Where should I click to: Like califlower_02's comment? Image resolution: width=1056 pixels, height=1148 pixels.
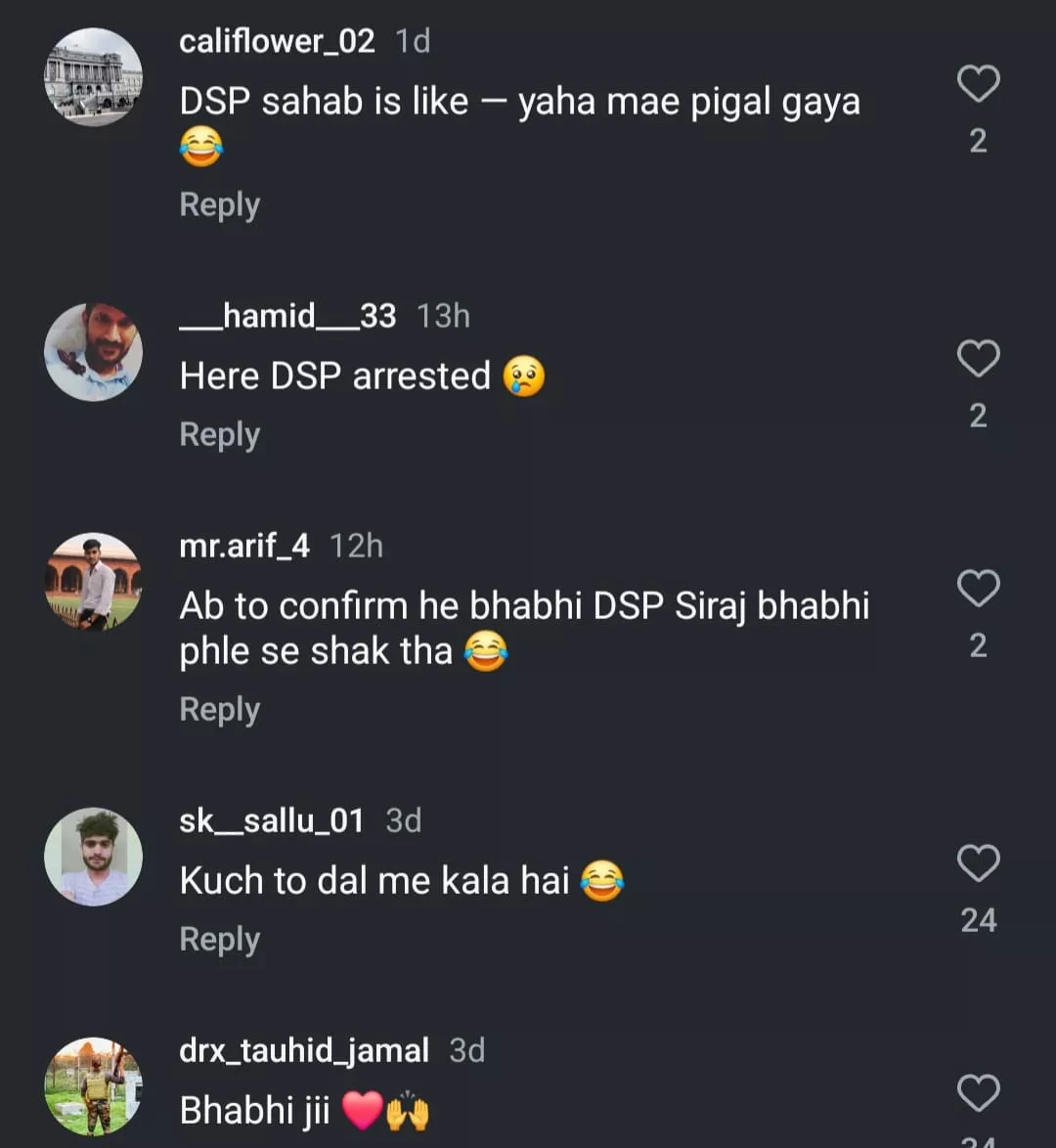[x=978, y=84]
